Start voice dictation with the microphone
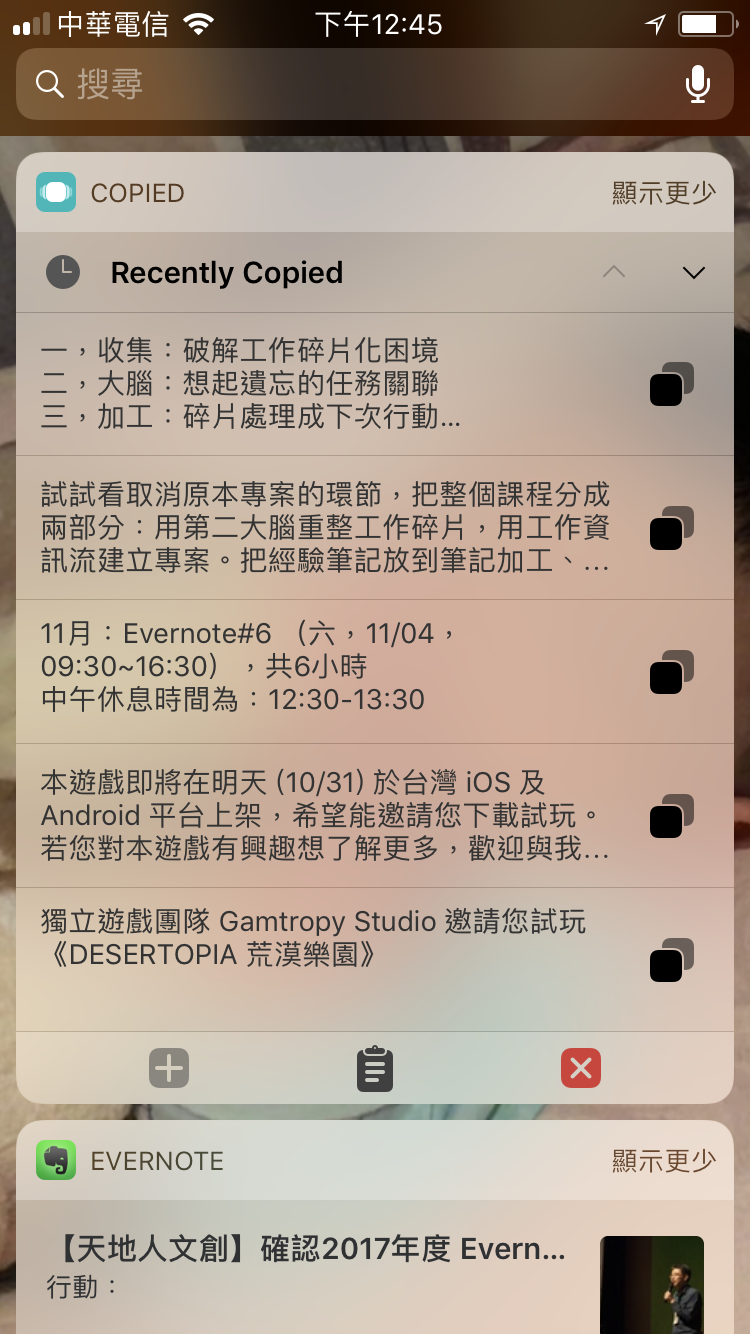The width and height of the screenshot is (750, 1334). pyautogui.click(x=697, y=84)
